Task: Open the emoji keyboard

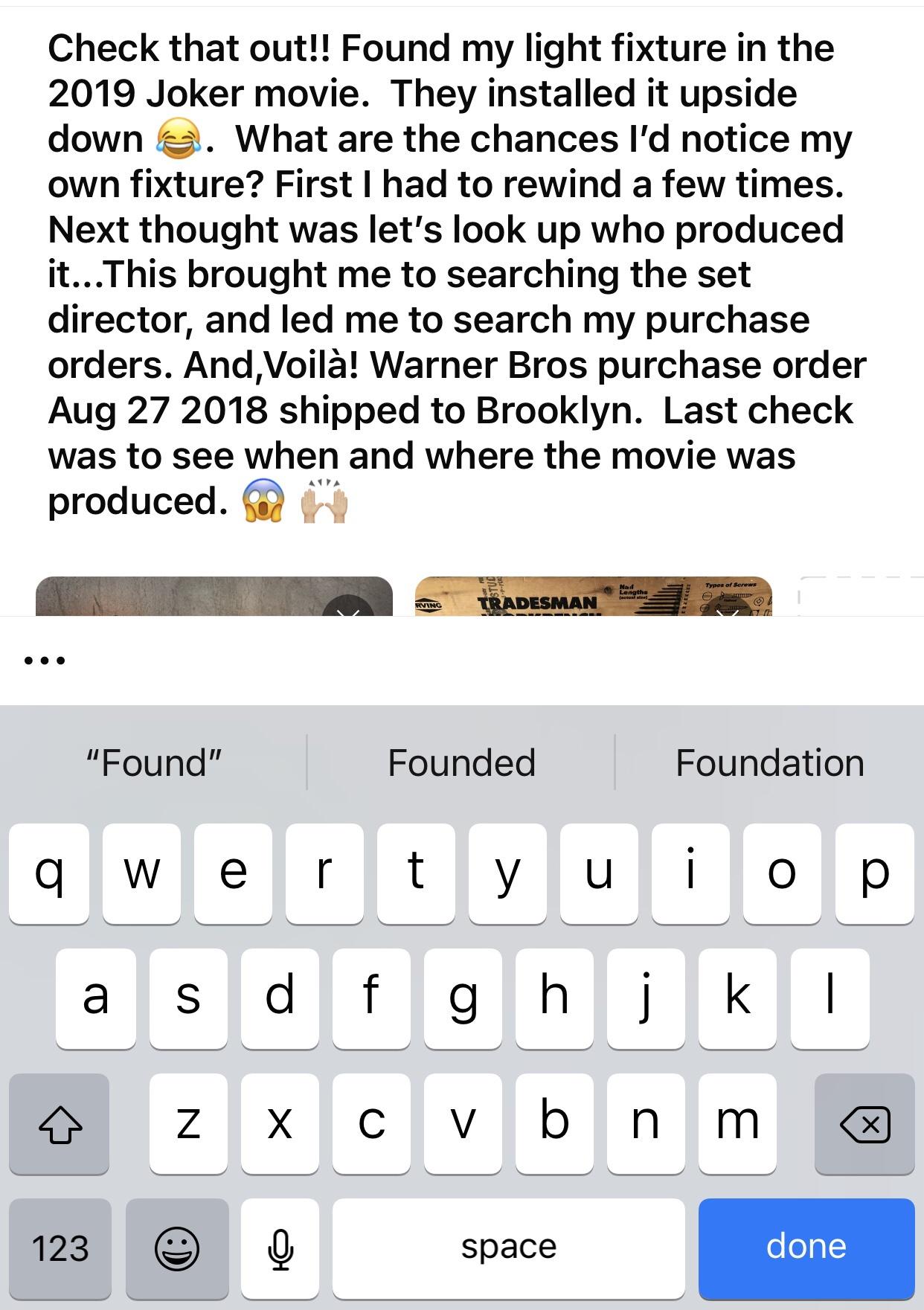Action: [x=176, y=1247]
